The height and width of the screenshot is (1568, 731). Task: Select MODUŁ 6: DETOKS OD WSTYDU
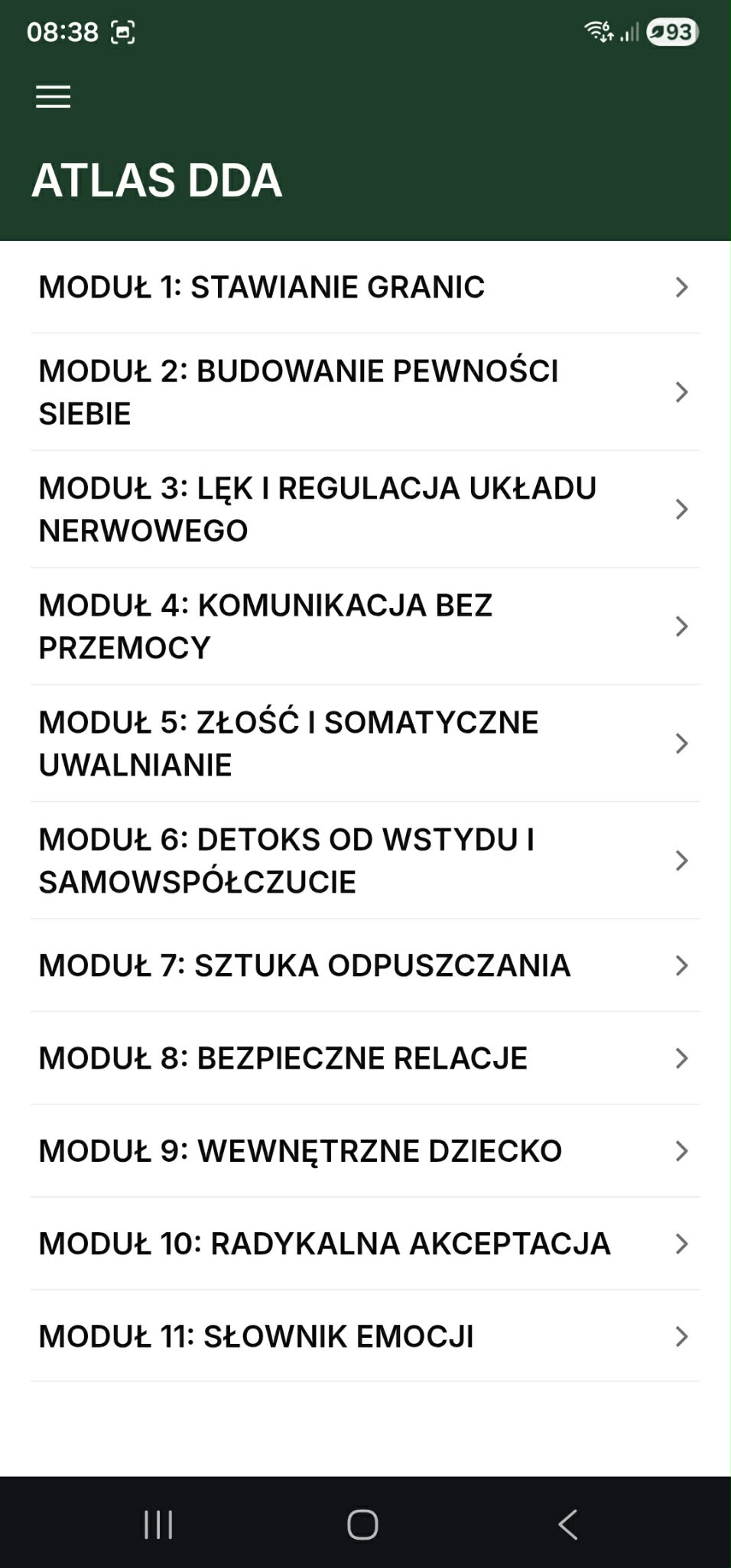365,860
